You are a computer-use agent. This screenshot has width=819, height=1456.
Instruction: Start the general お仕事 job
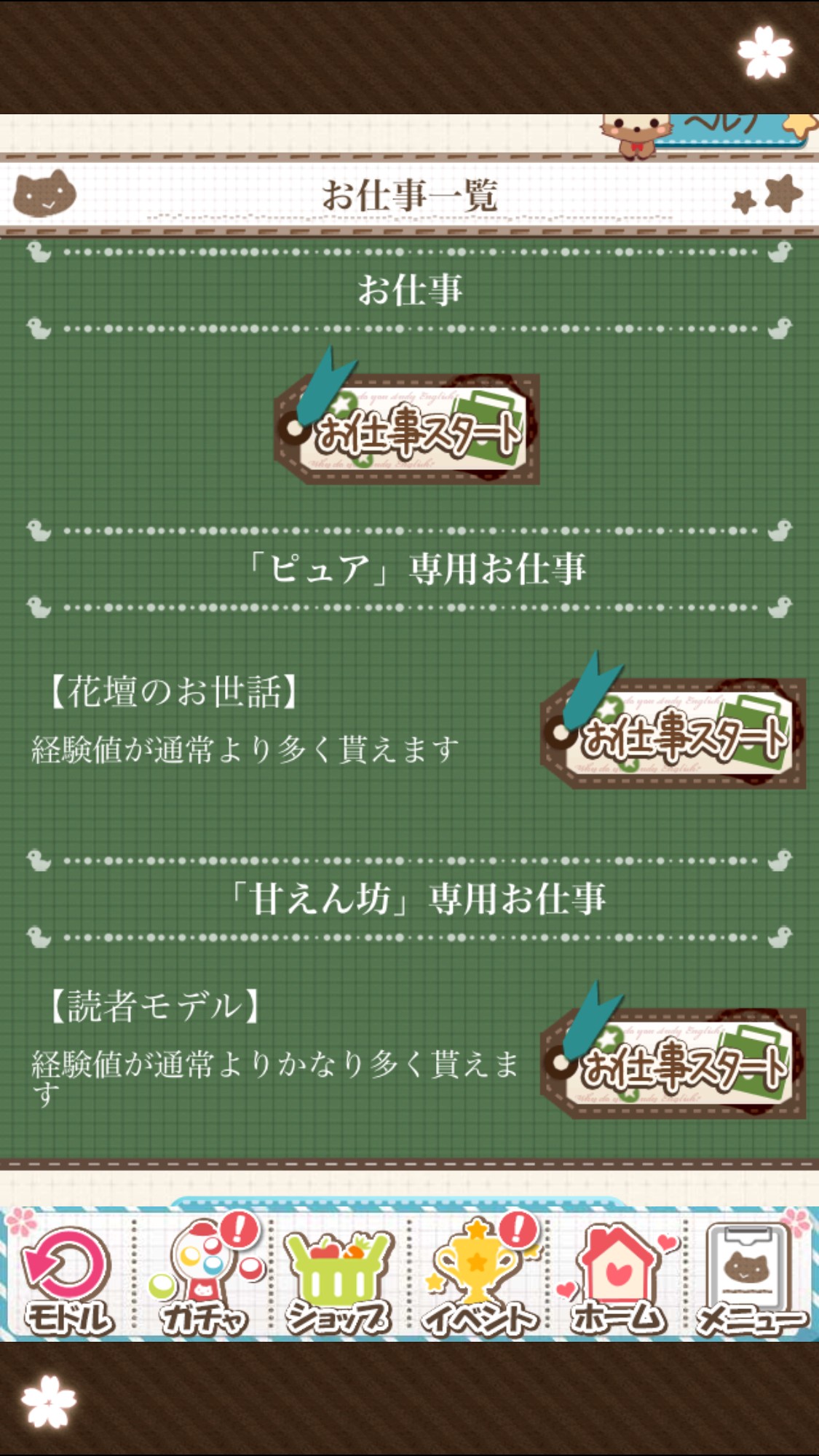tap(408, 429)
